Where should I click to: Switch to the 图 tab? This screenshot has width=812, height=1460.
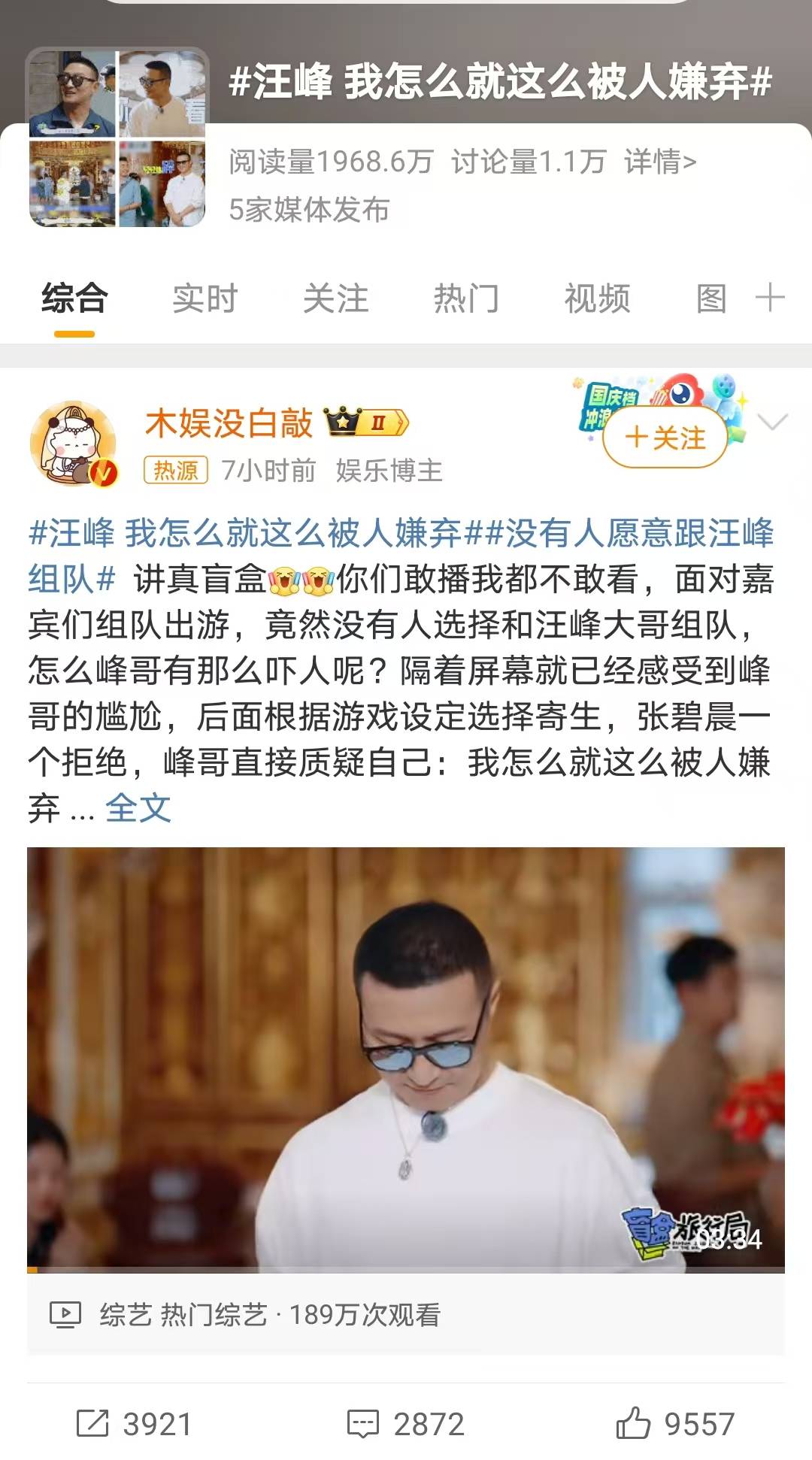click(x=710, y=298)
